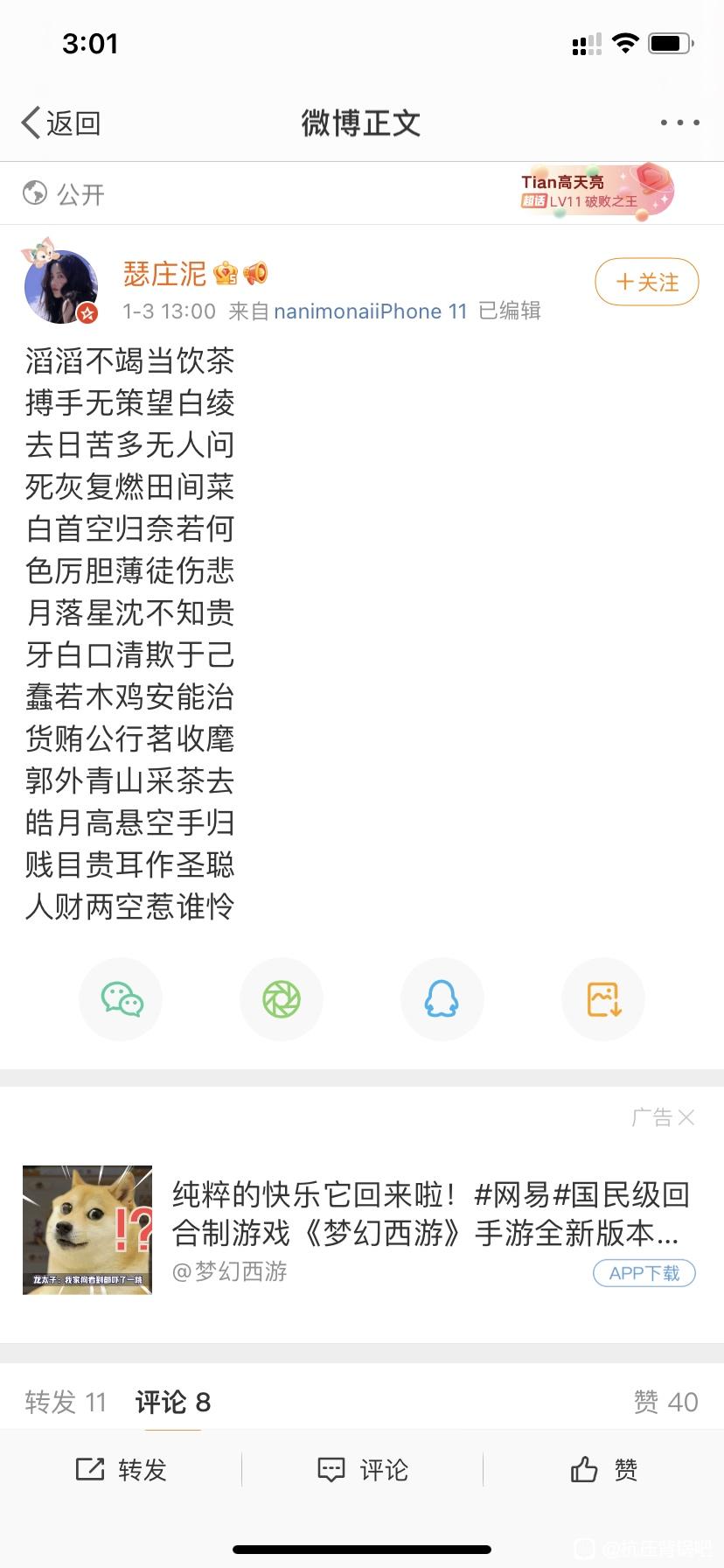Open the Tian高天亮 super topic badge
Viewport: 724px width, 1568px height.
(595, 192)
